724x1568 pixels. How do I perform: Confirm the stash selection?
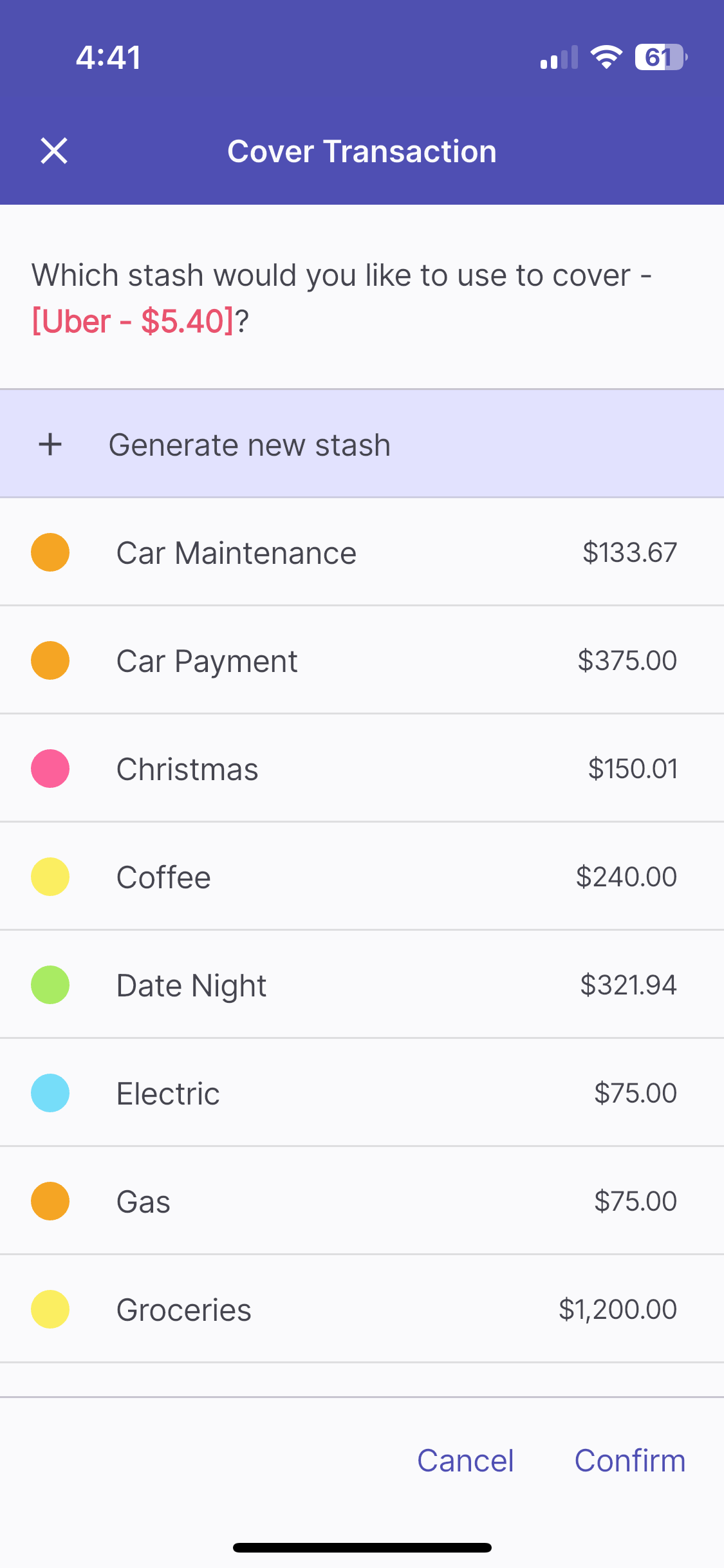629,1461
